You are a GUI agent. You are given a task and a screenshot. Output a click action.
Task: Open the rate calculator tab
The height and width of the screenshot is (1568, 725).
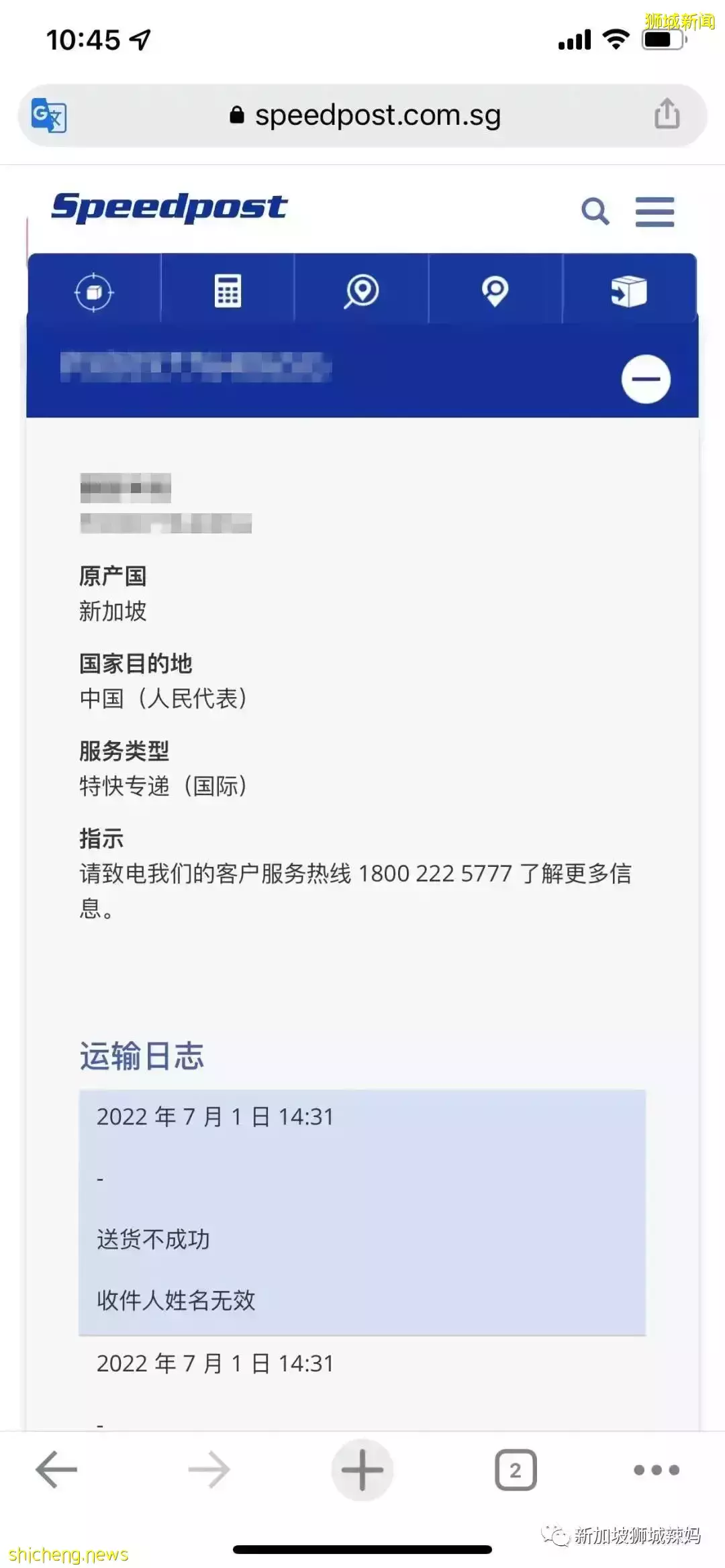point(228,291)
